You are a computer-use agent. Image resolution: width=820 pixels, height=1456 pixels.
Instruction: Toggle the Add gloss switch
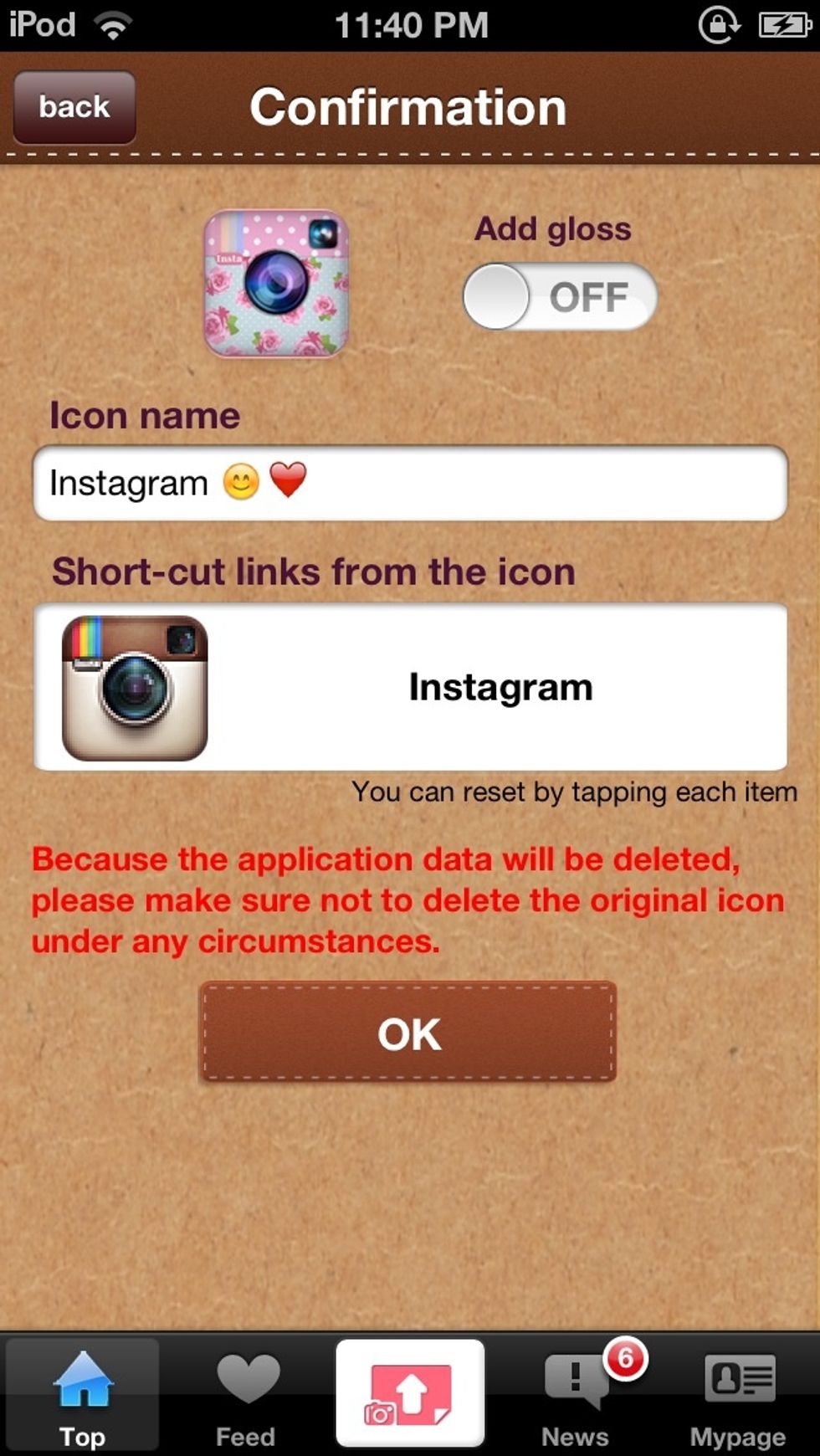(x=559, y=296)
